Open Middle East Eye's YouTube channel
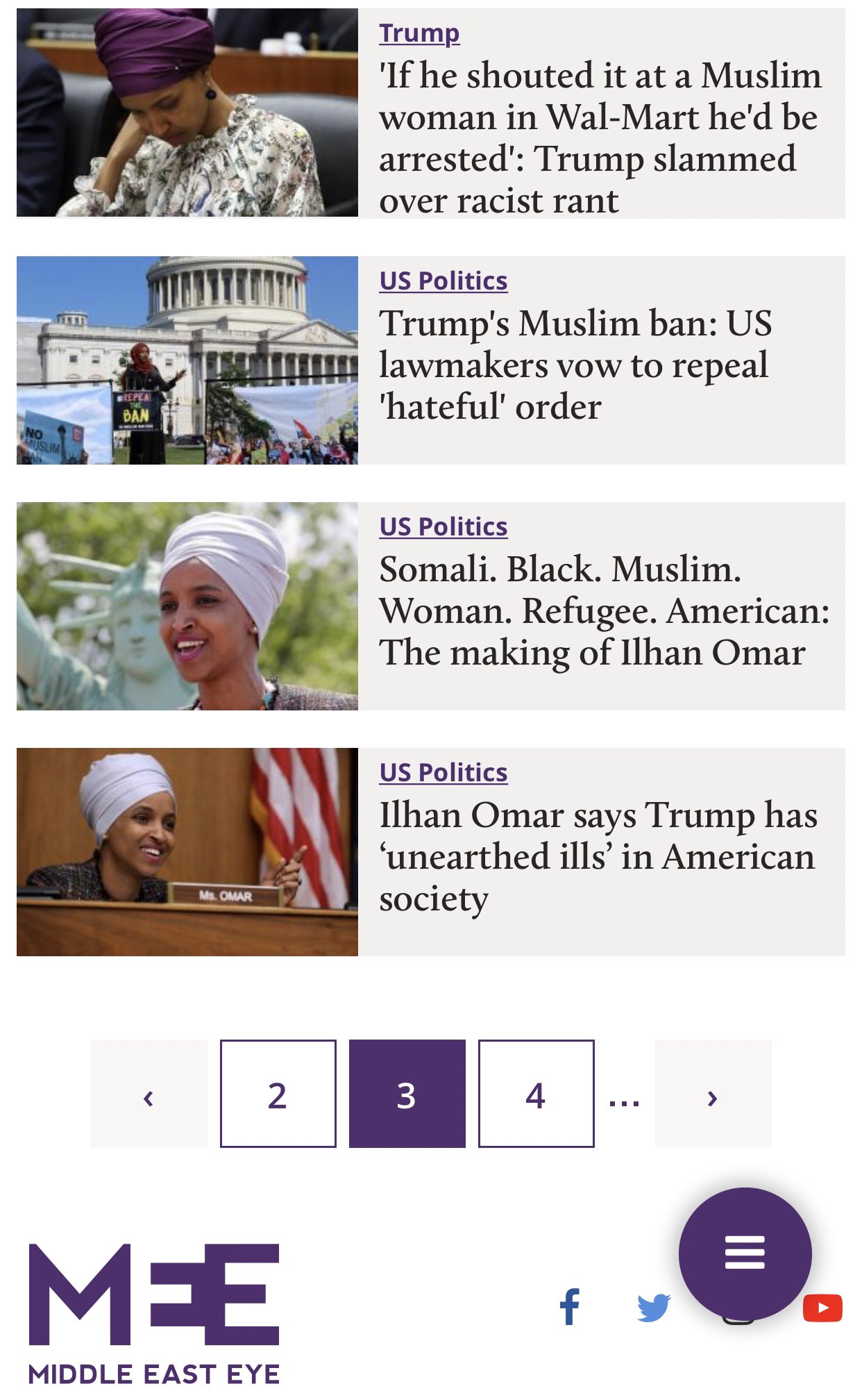The height and width of the screenshot is (1400, 862). point(824,1308)
